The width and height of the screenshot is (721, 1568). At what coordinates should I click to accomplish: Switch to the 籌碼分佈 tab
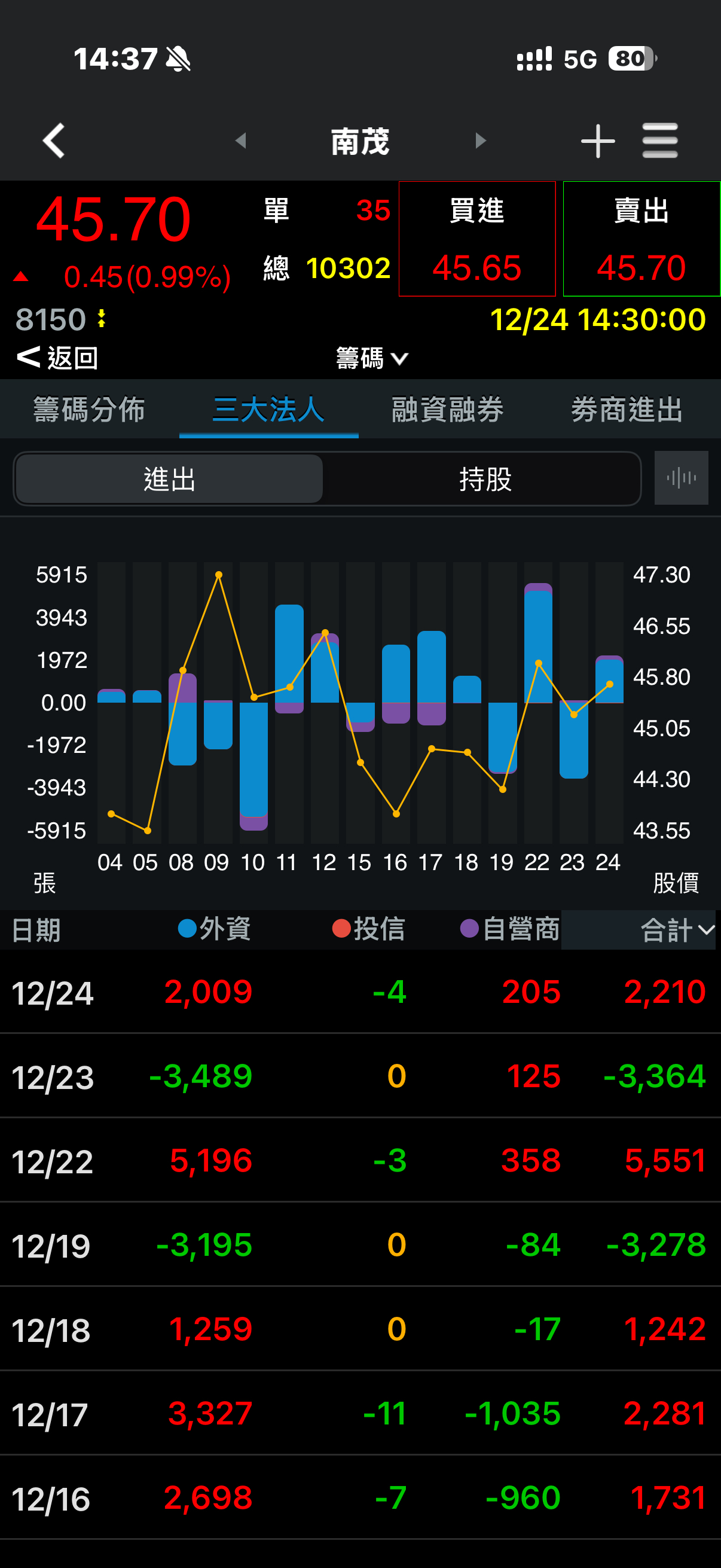coord(90,409)
